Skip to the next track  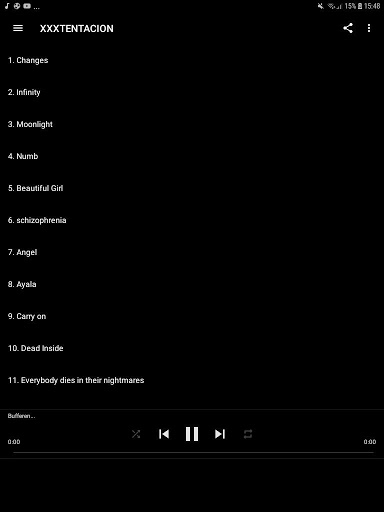[x=220, y=434]
